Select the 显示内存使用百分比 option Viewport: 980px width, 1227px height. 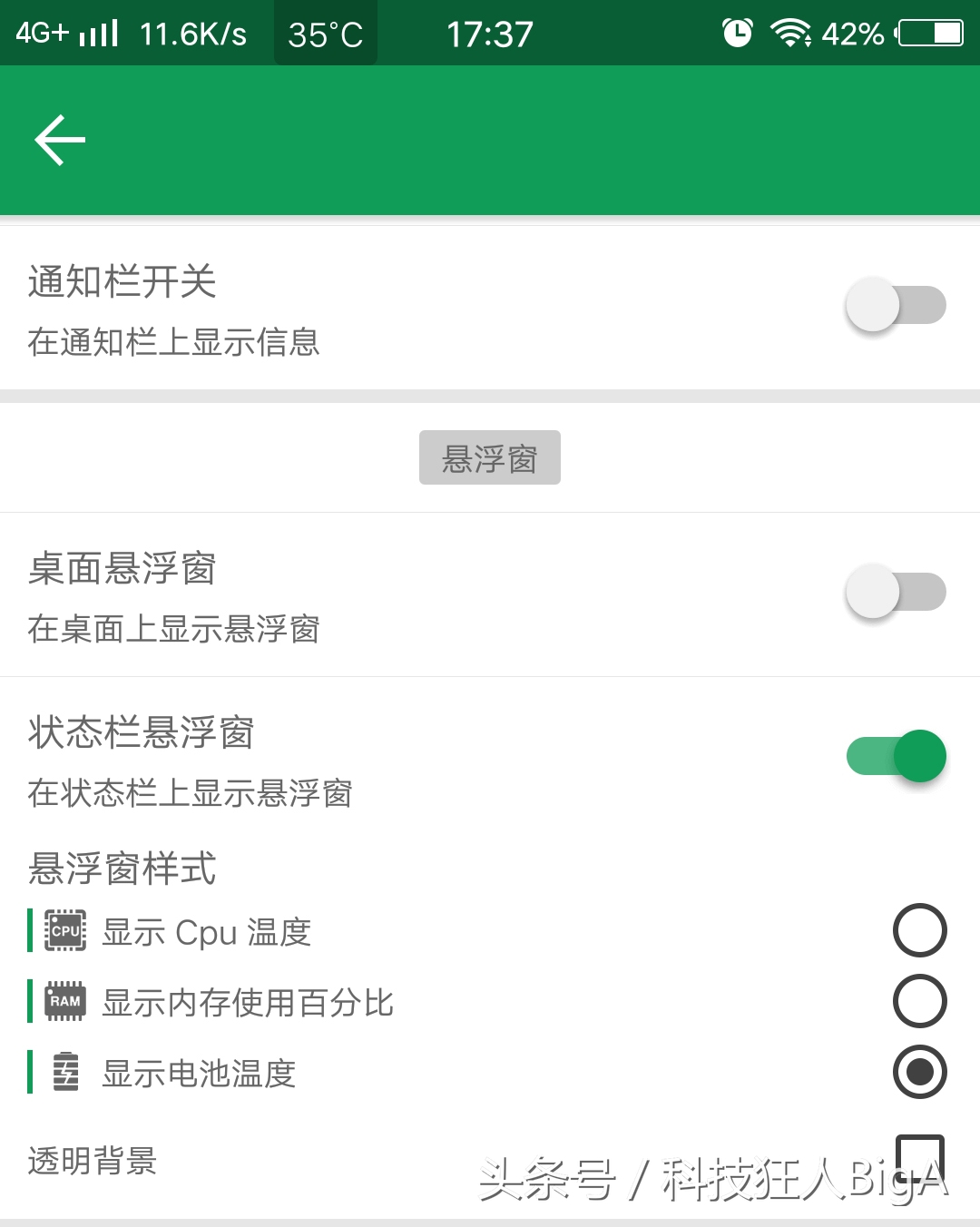click(x=919, y=1000)
